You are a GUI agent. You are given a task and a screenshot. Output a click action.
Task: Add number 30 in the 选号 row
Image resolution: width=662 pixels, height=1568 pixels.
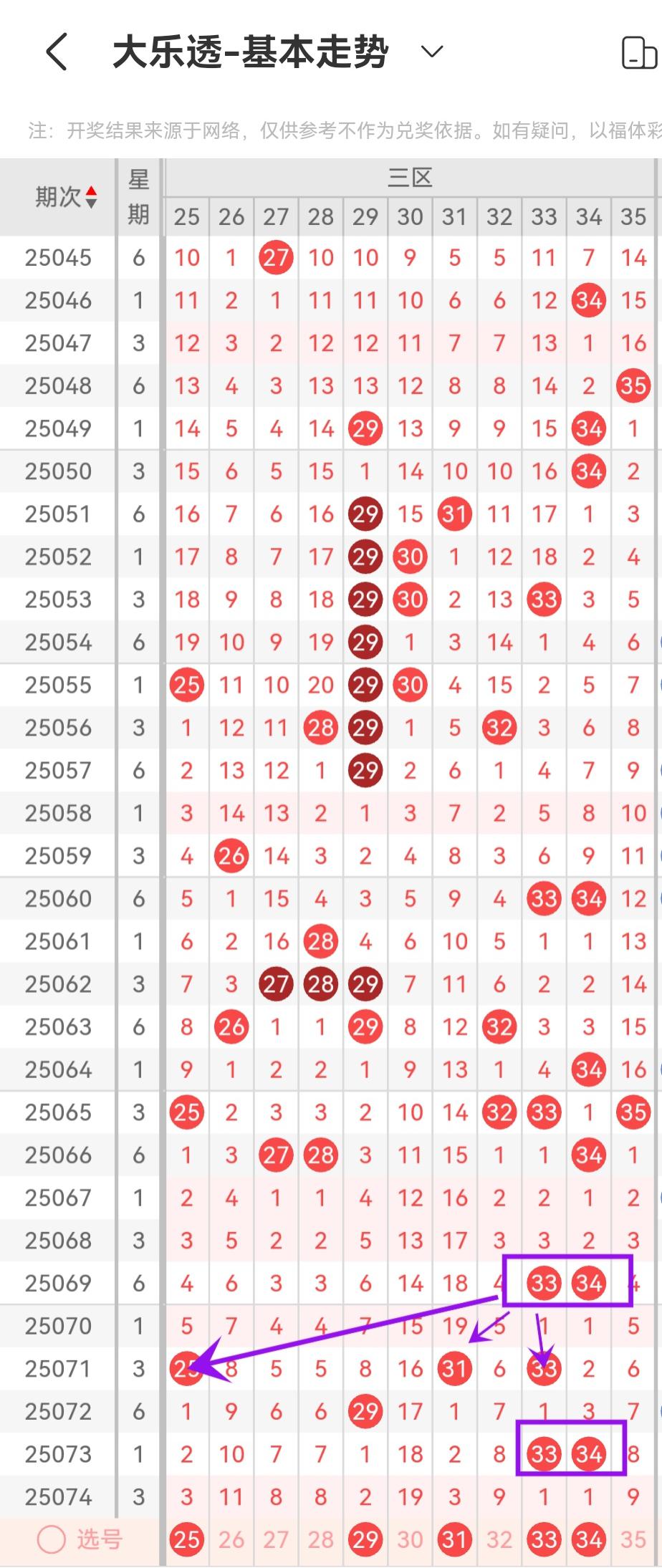click(410, 1539)
